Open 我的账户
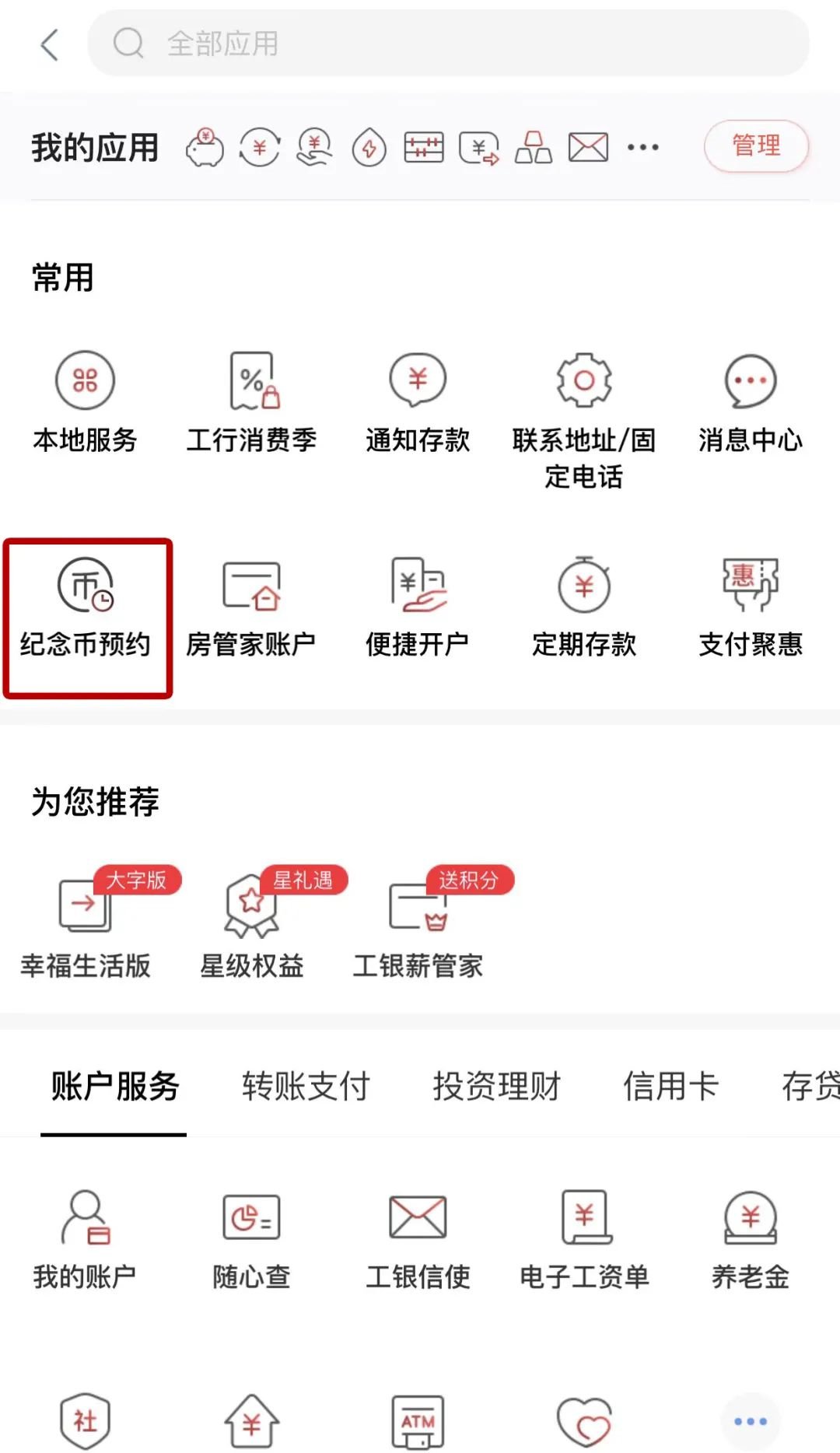The width and height of the screenshot is (840, 1453). (x=85, y=1238)
